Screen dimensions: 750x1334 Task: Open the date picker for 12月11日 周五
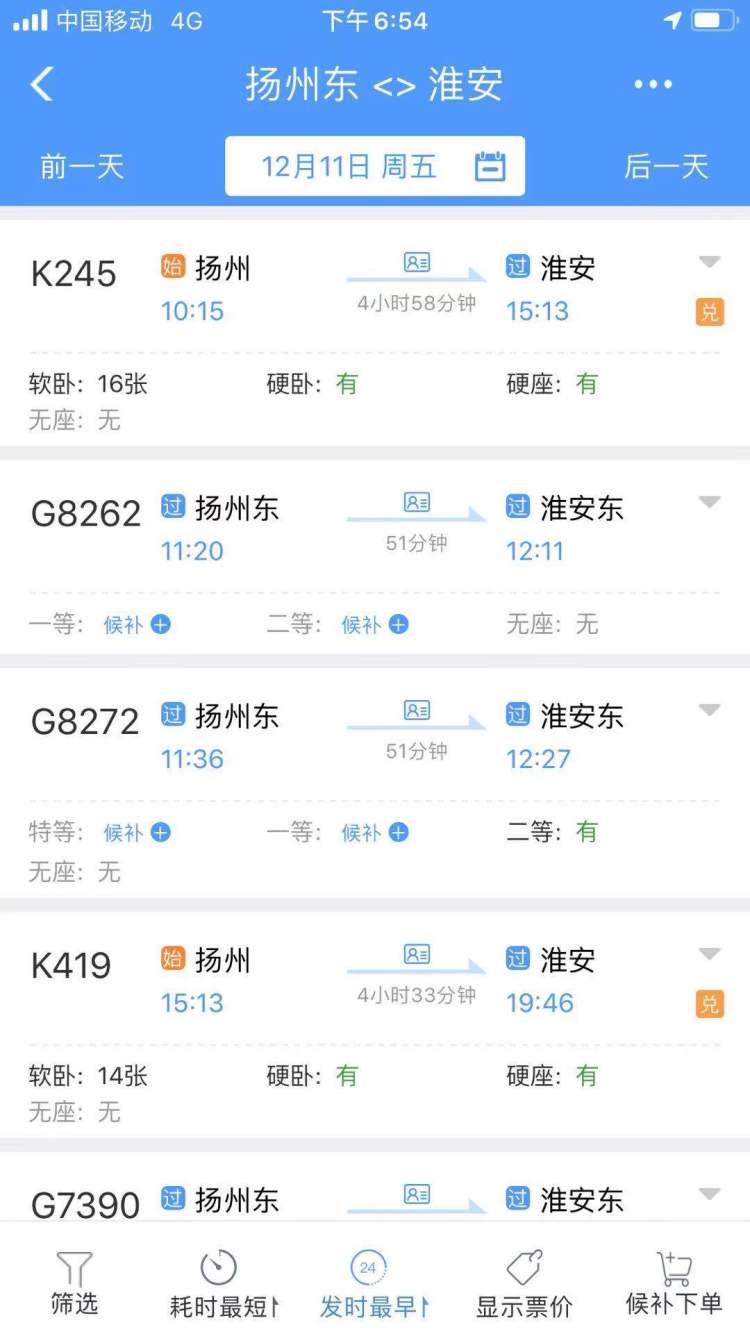tap(375, 166)
